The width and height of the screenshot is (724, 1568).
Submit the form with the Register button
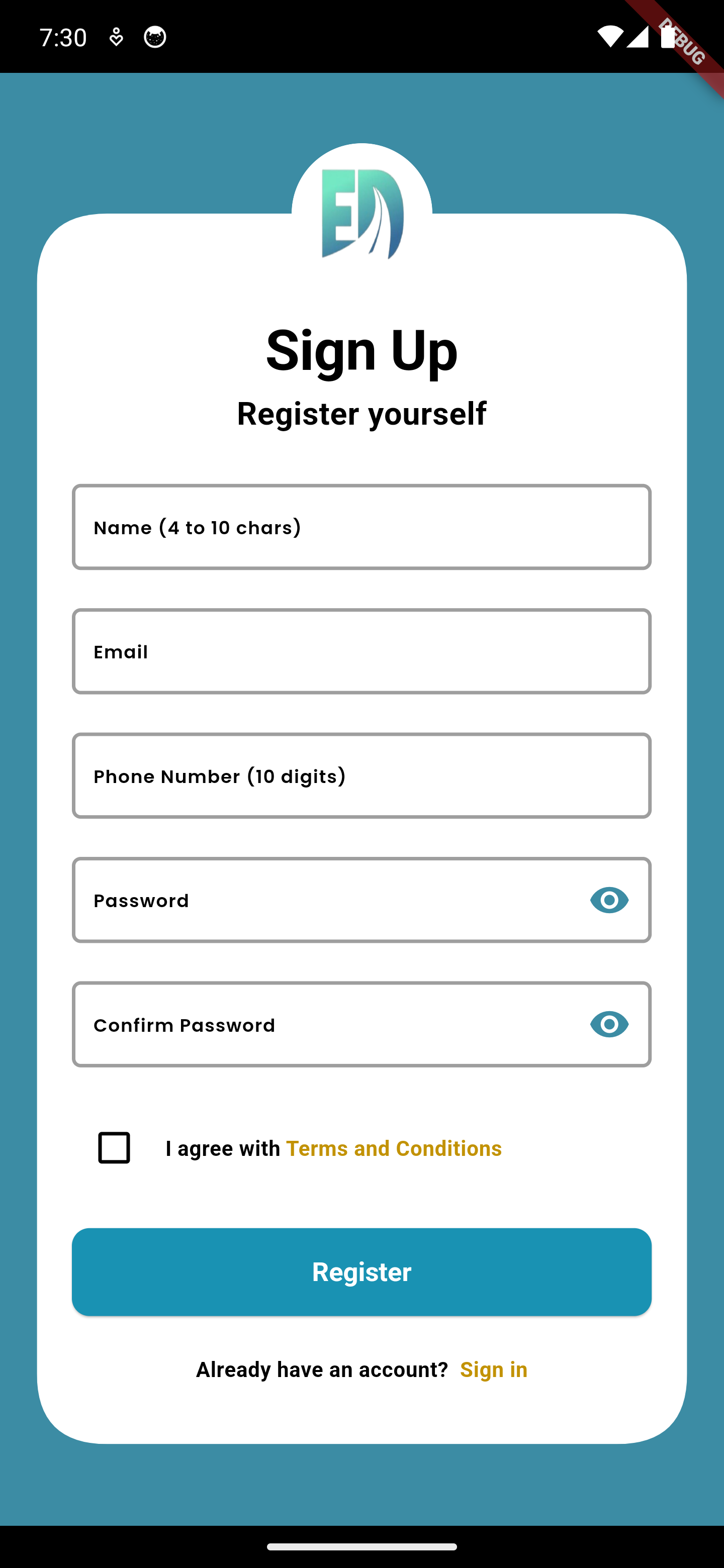361,1272
